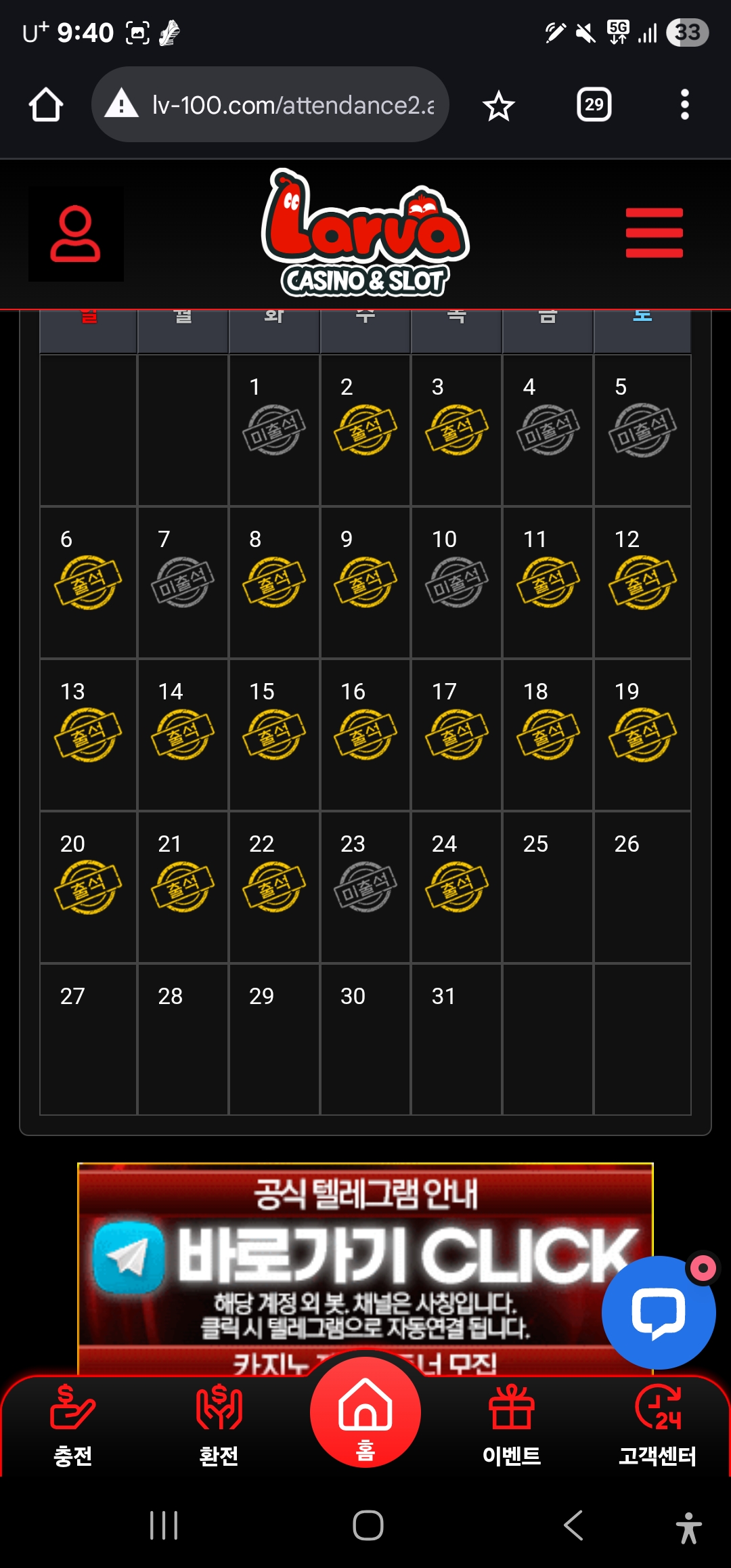Open the browser tab switcher

pos(594,105)
